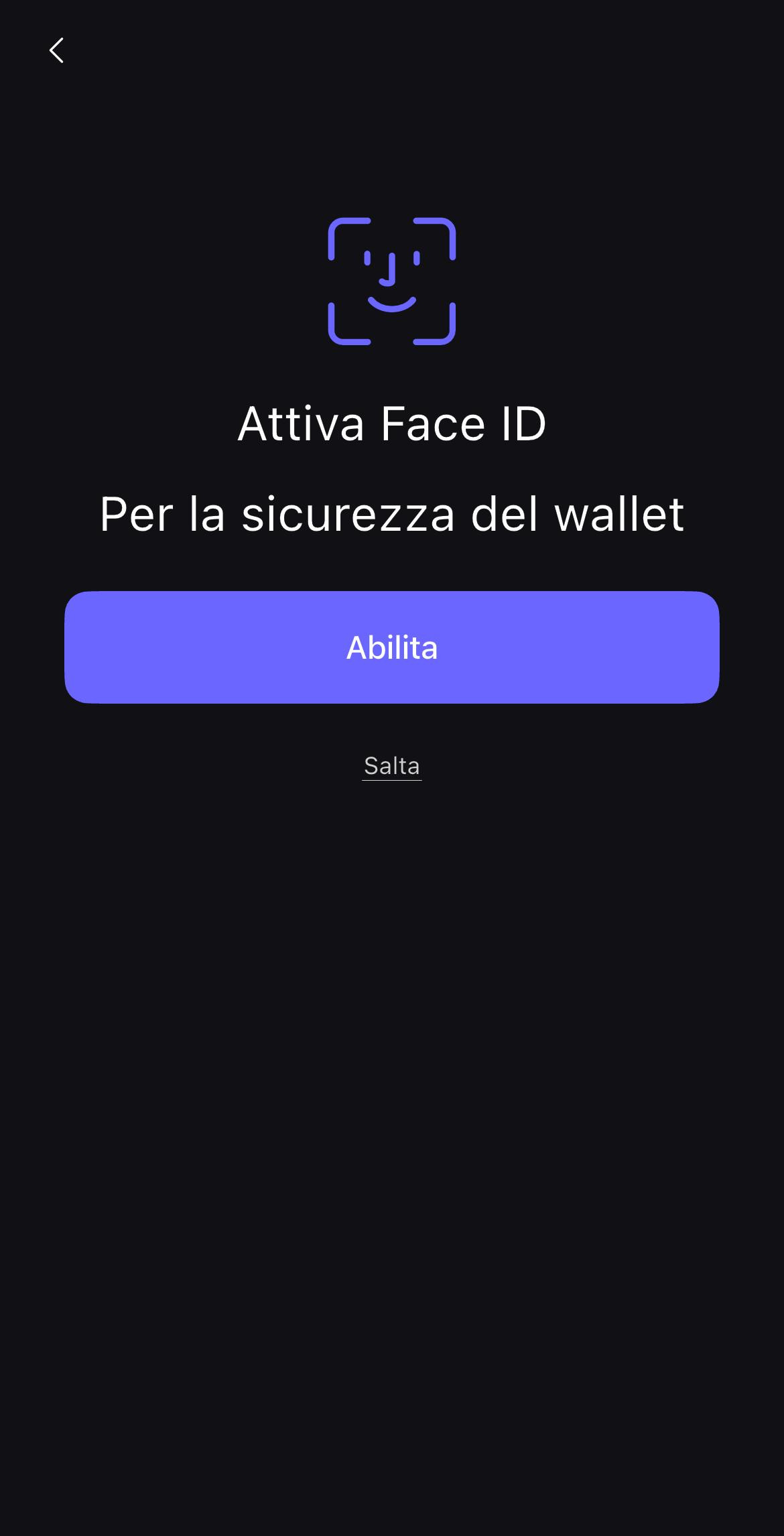Skip Face ID setup via Salta
This screenshot has width=784, height=1536.
[x=392, y=765]
